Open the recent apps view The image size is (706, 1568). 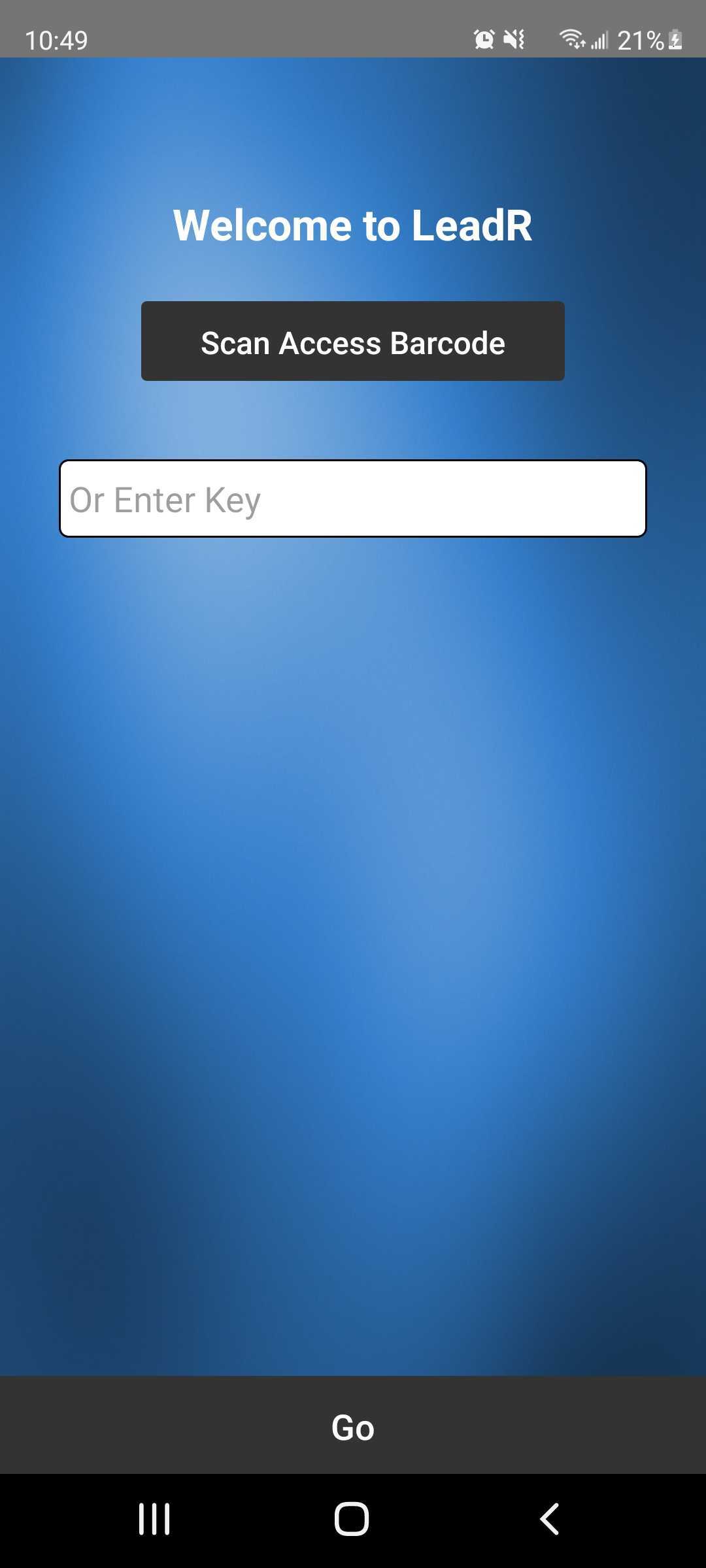point(155,1518)
